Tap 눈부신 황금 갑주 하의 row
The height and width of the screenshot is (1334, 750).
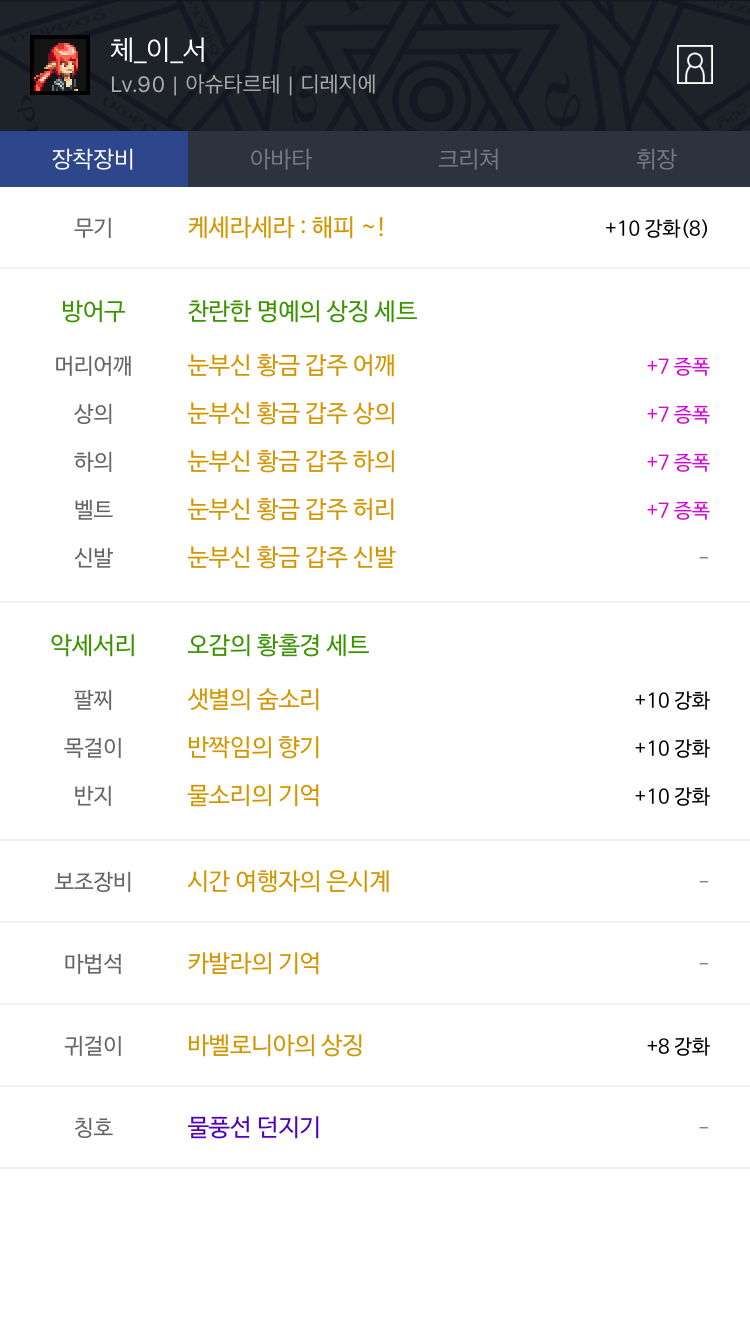point(375,461)
